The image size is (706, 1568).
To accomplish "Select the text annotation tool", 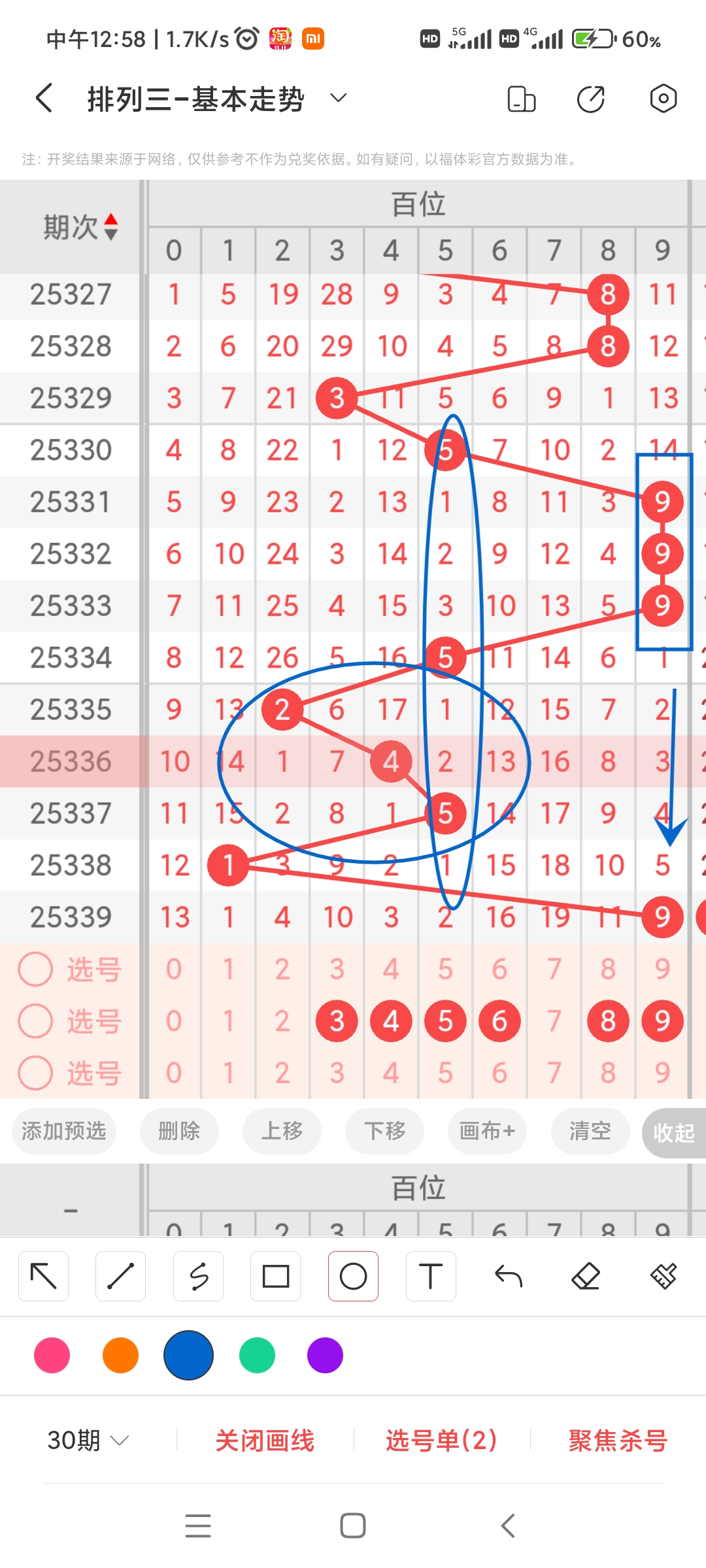I will (x=431, y=1275).
